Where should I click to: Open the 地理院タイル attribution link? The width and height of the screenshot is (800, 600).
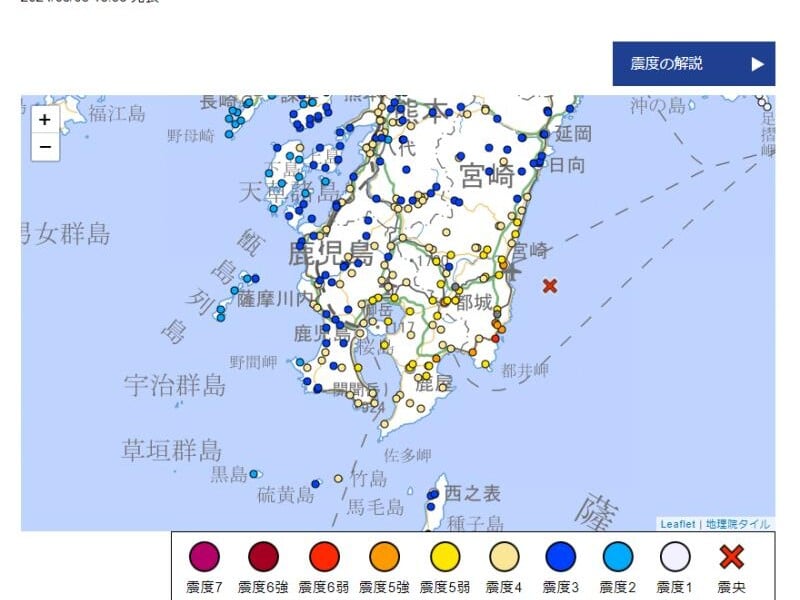click(x=737, y=524)
